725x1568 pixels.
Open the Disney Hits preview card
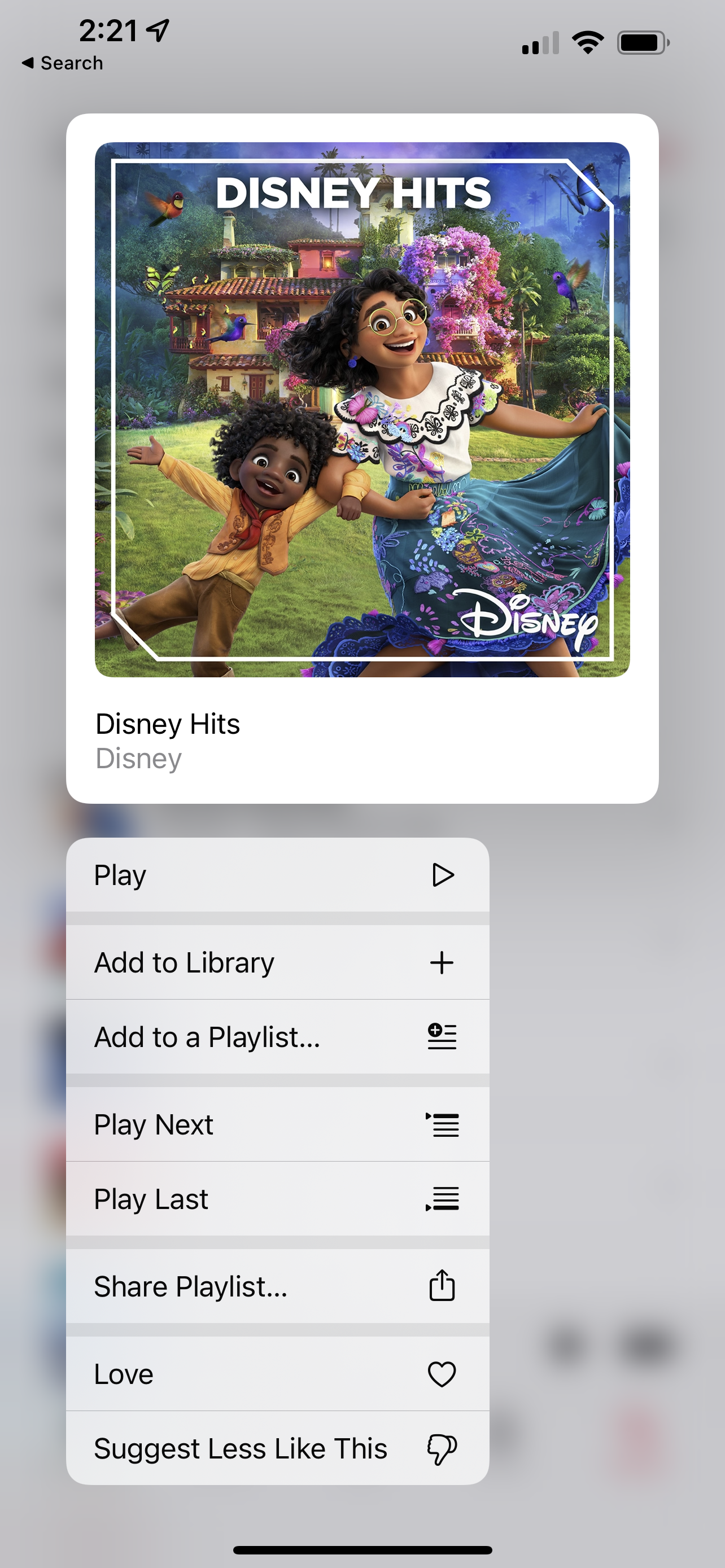(x=362, y=458)
